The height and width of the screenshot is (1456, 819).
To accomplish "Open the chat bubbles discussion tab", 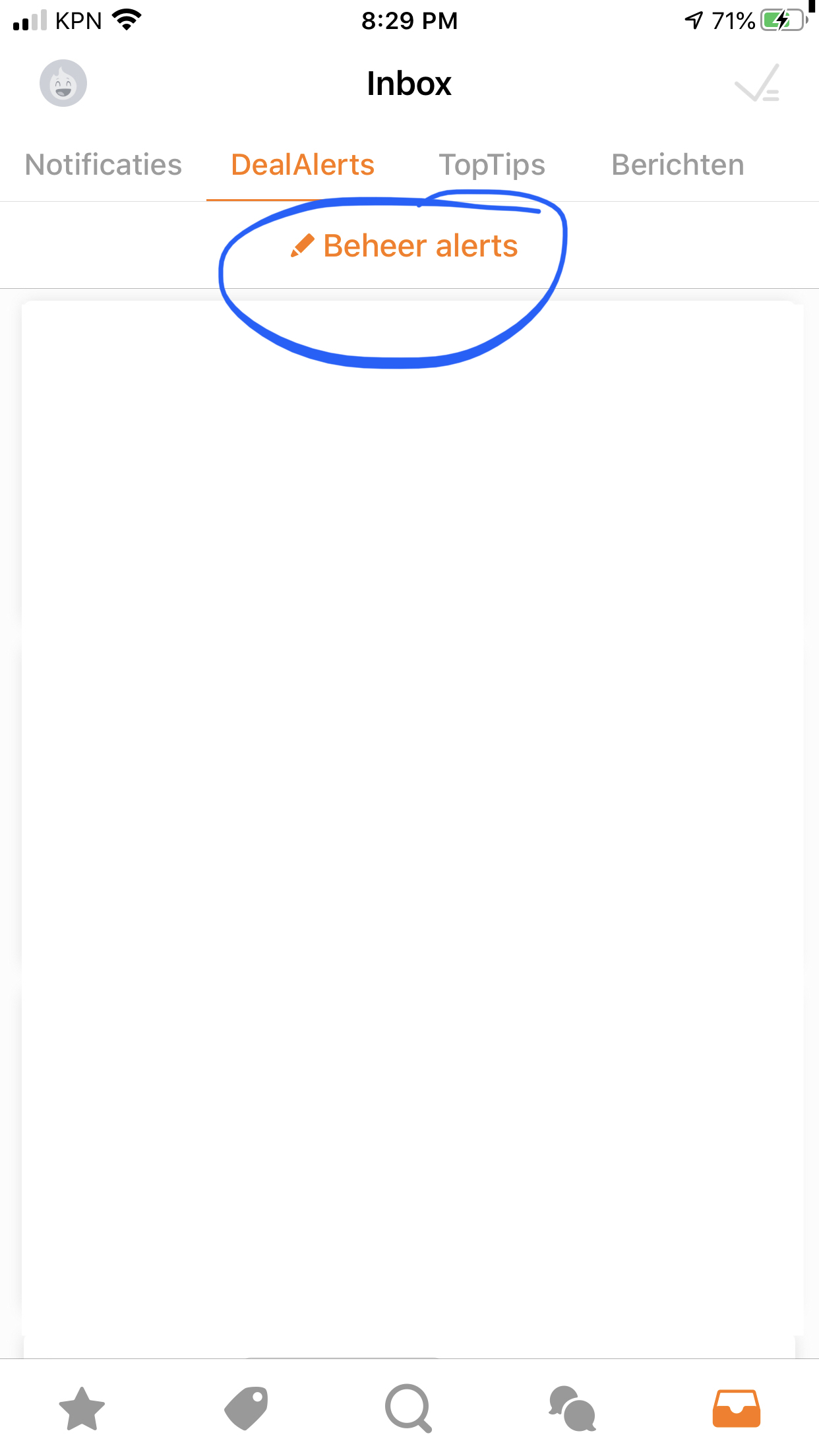I will tap(572, 1409).
